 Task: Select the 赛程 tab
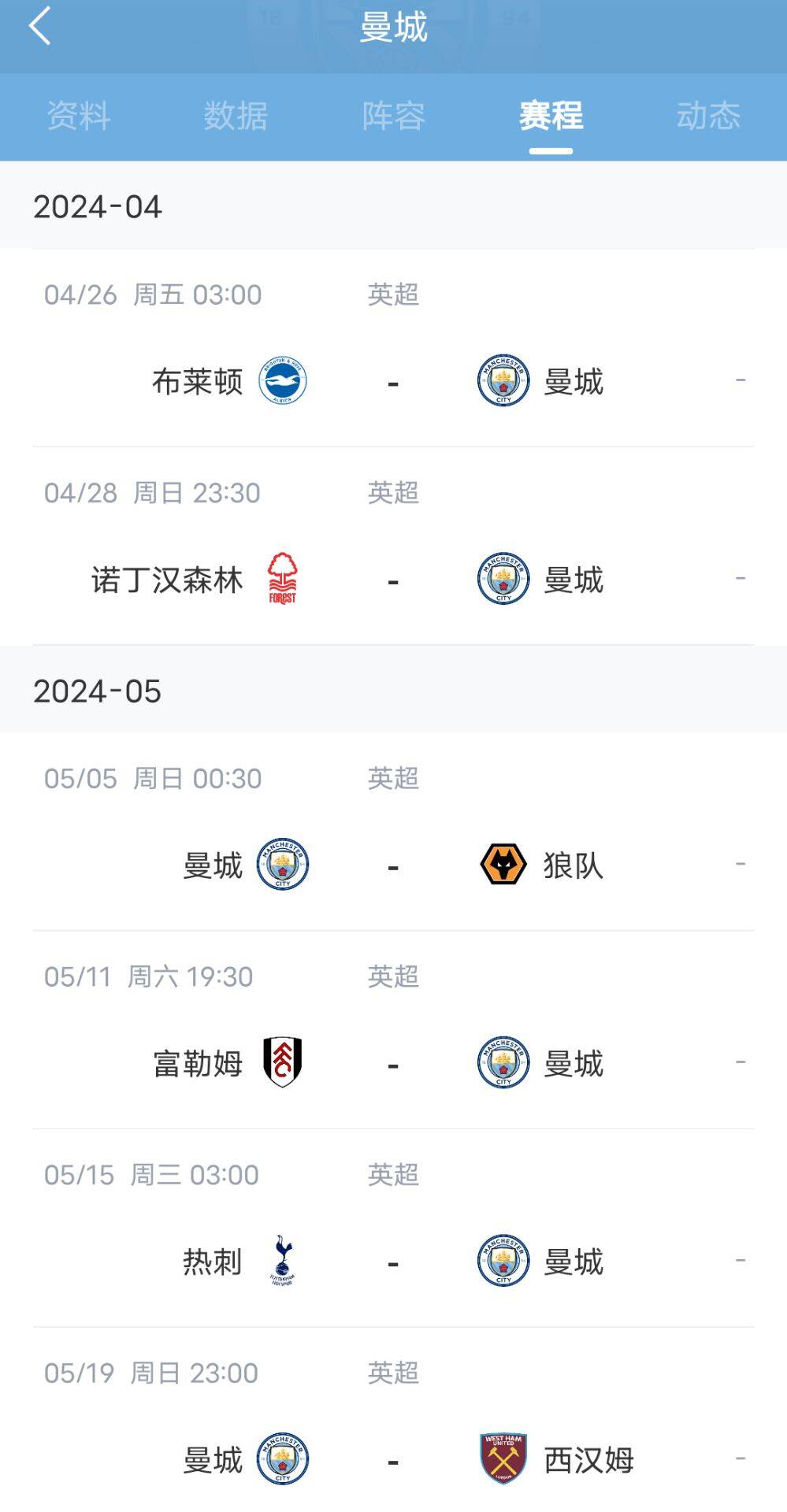551,117
